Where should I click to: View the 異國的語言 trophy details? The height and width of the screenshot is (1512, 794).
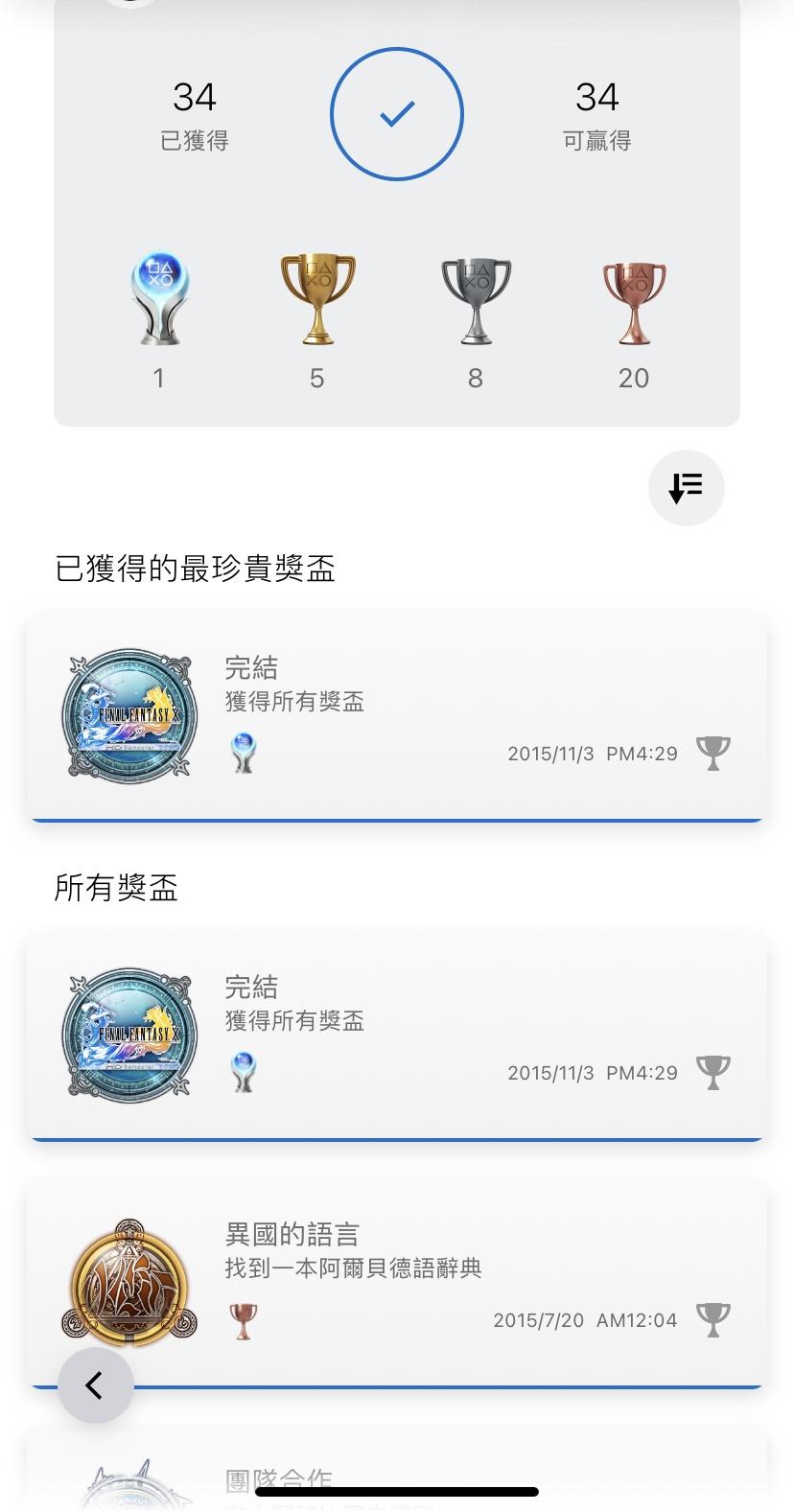pyautogui.click(x=396, y=1280)
